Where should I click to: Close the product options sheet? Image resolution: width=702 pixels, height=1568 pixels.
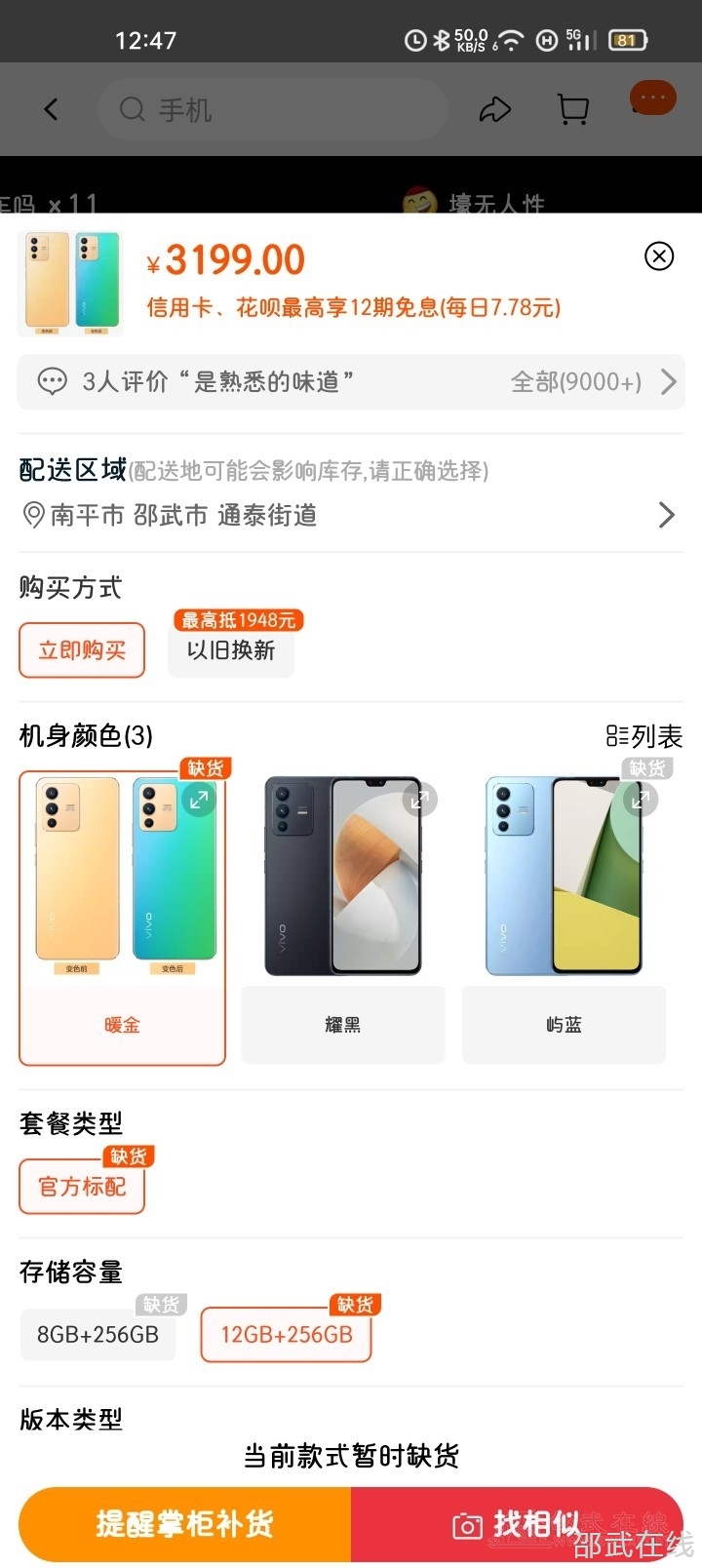[x=659, y=256]
